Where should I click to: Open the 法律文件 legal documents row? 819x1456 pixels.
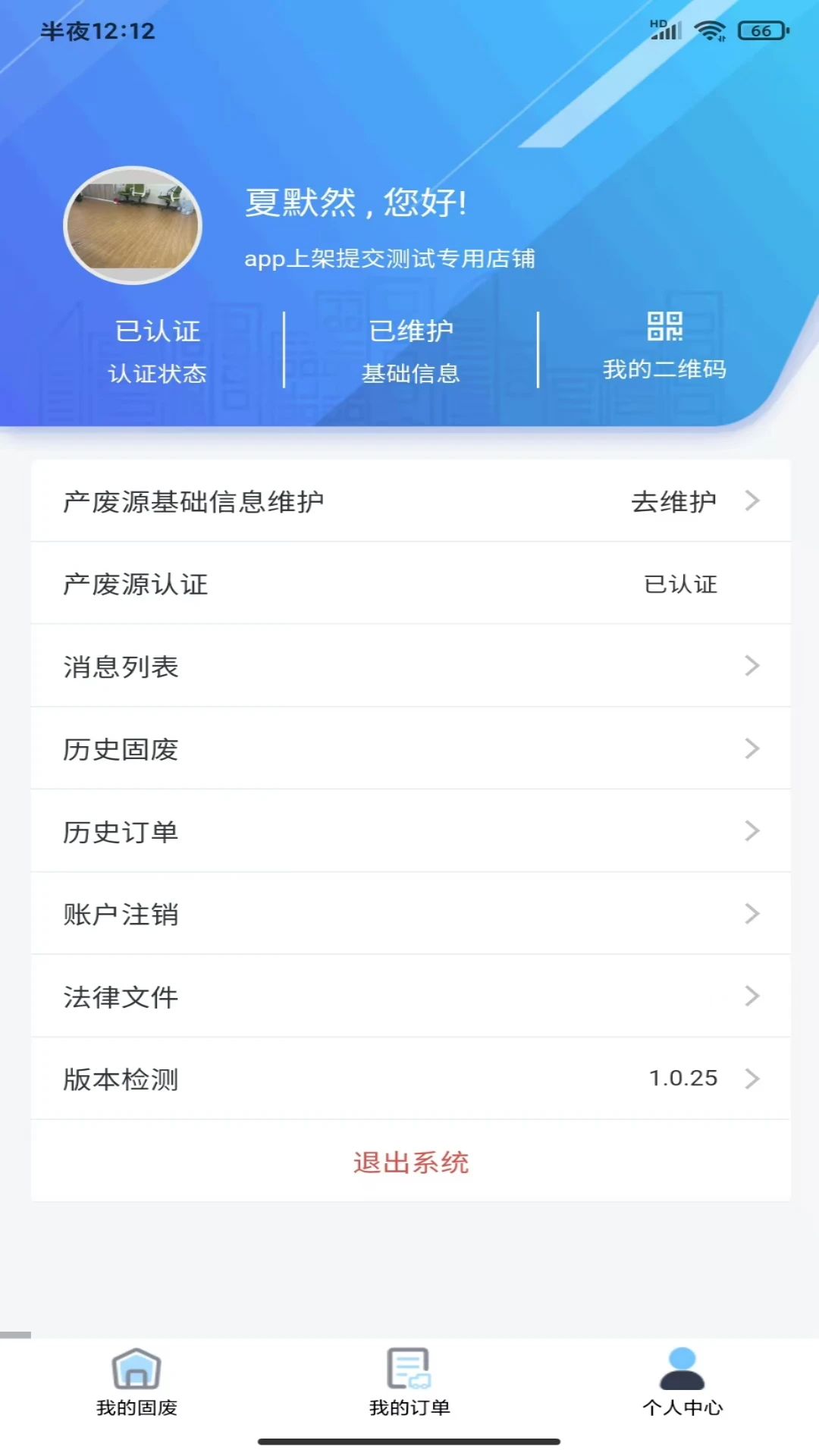point(409,996)
